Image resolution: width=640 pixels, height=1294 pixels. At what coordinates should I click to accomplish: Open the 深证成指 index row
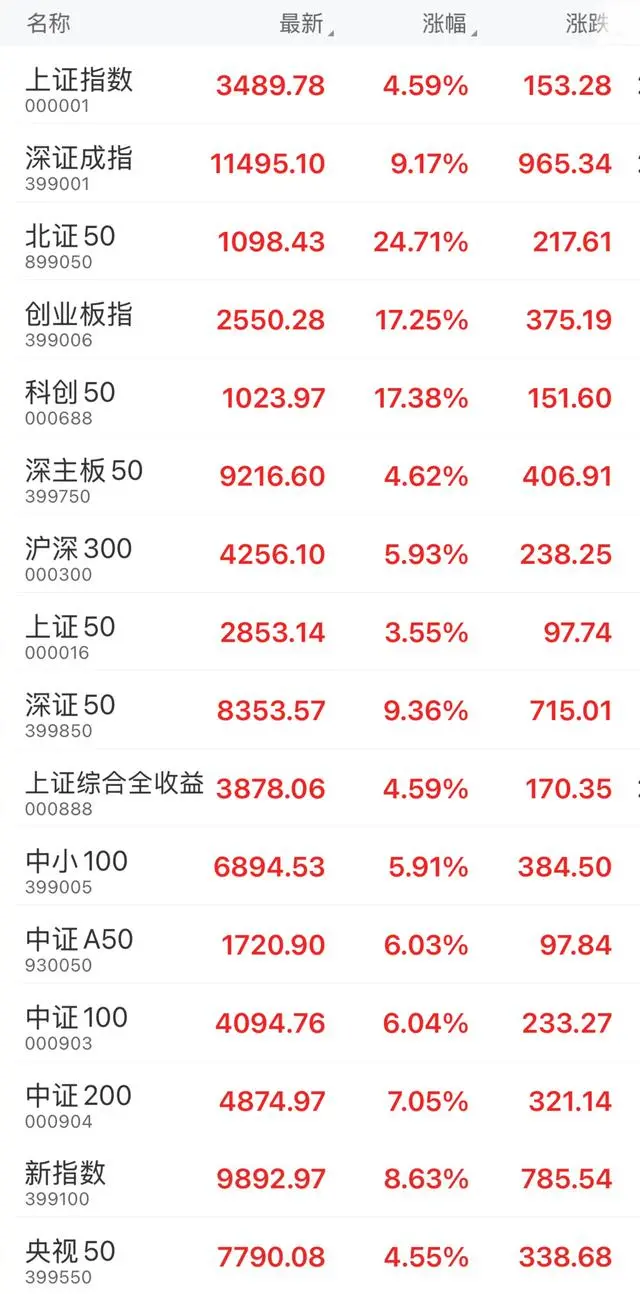(x=320, y=164)
